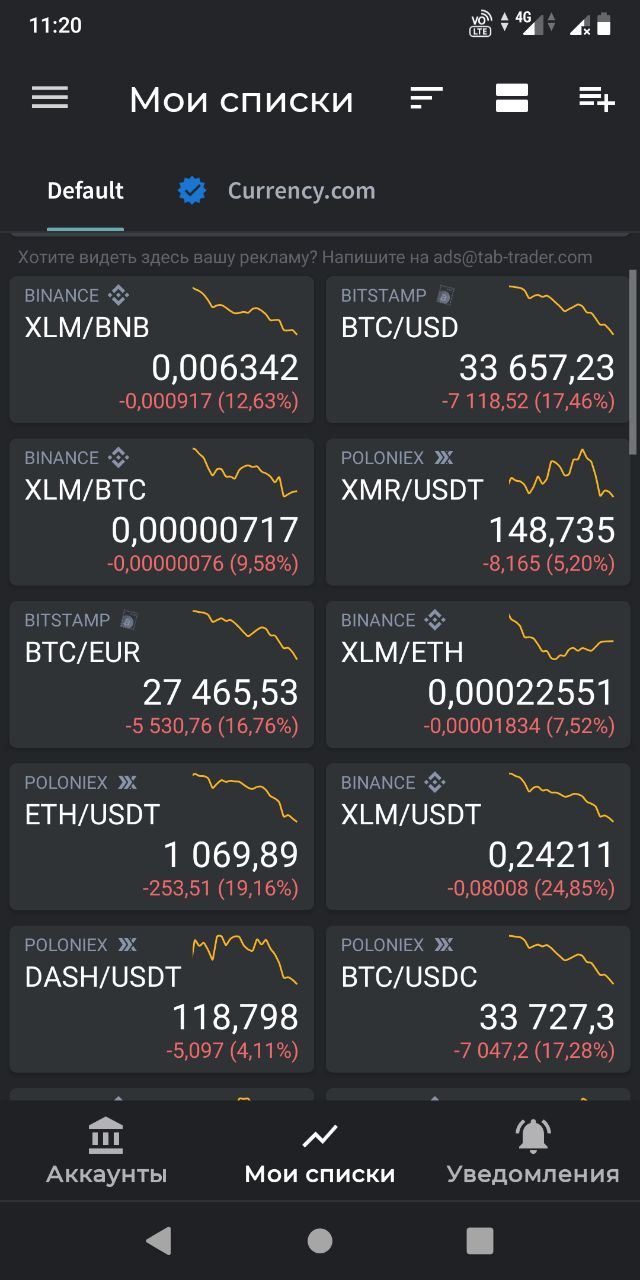Go to the Аккаунты tab
The width and height of the screenshot is (640, 1280).
pyautogui.click(x=107, y=1152)
